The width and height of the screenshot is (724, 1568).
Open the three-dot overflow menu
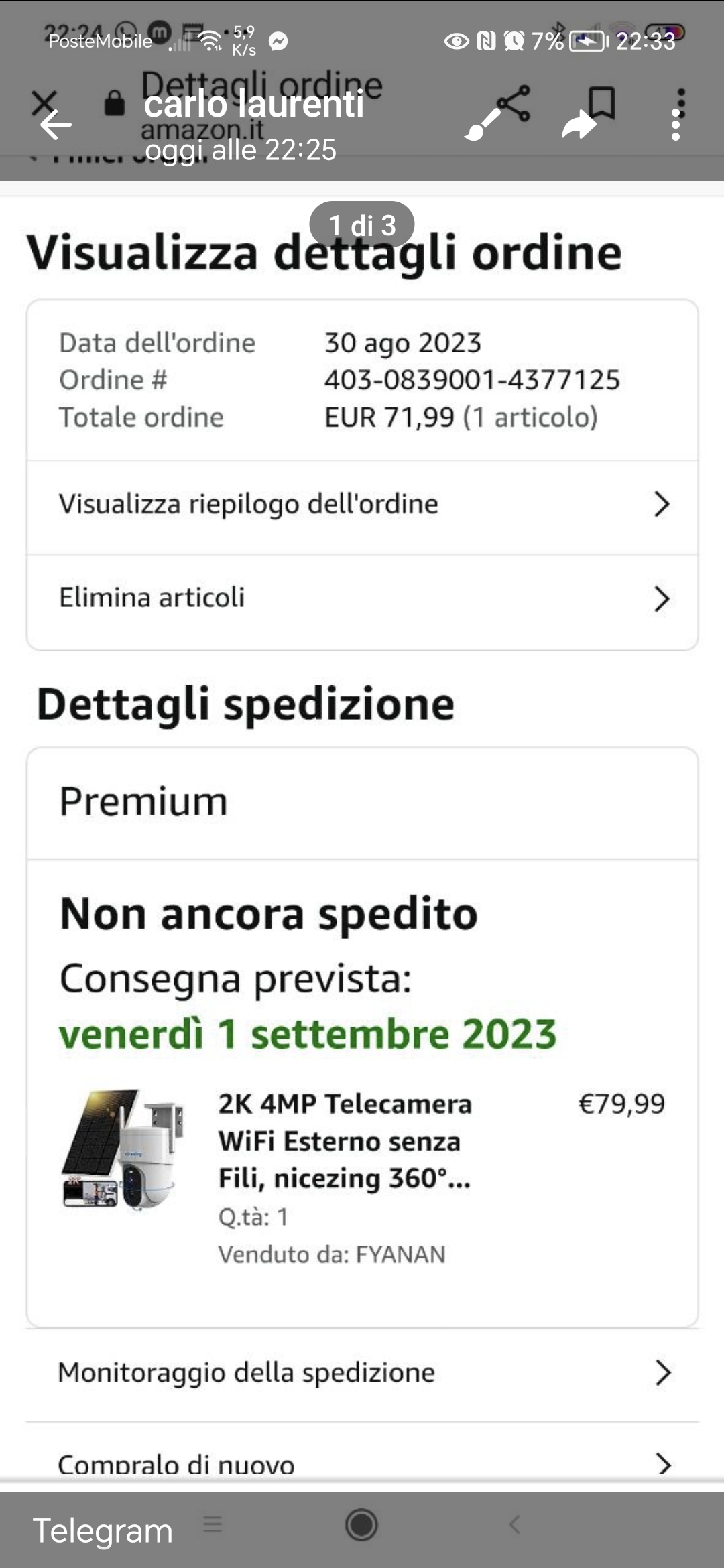[676, 125]
